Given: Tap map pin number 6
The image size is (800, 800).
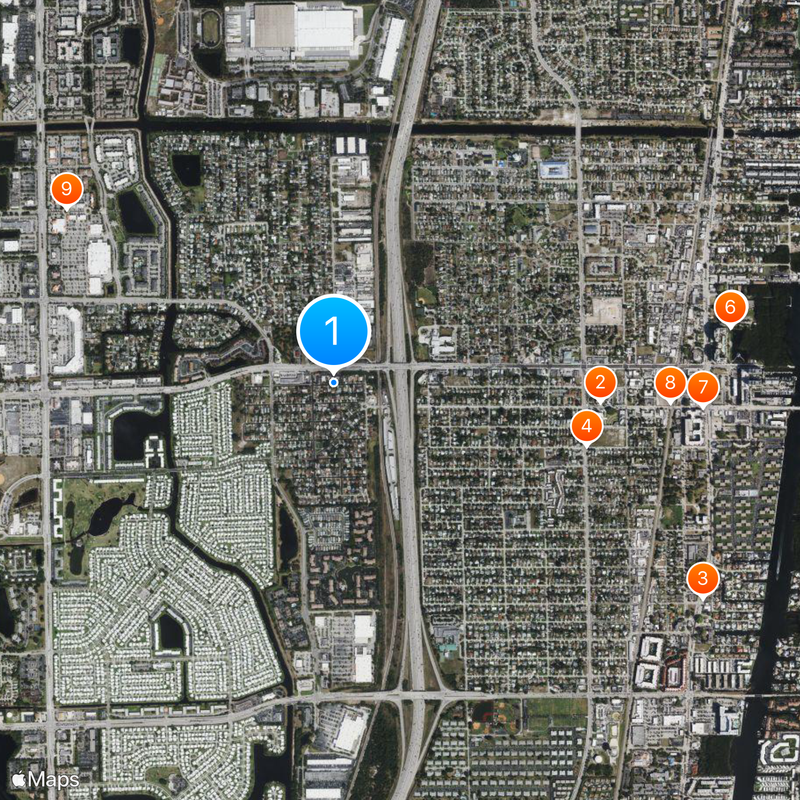Looking at the screenshot, I should point(730,307).
